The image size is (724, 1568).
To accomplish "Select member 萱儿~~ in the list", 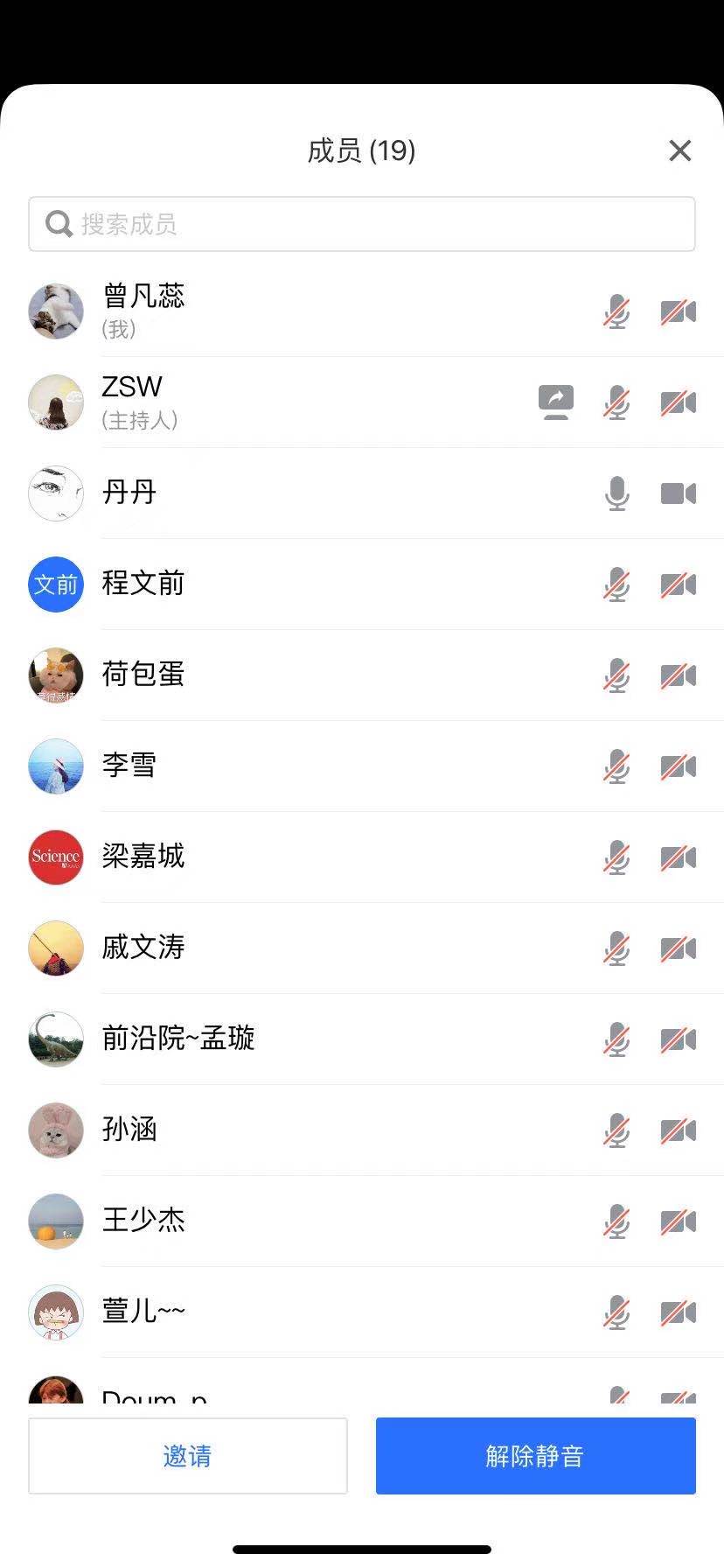I will 144,1312.
